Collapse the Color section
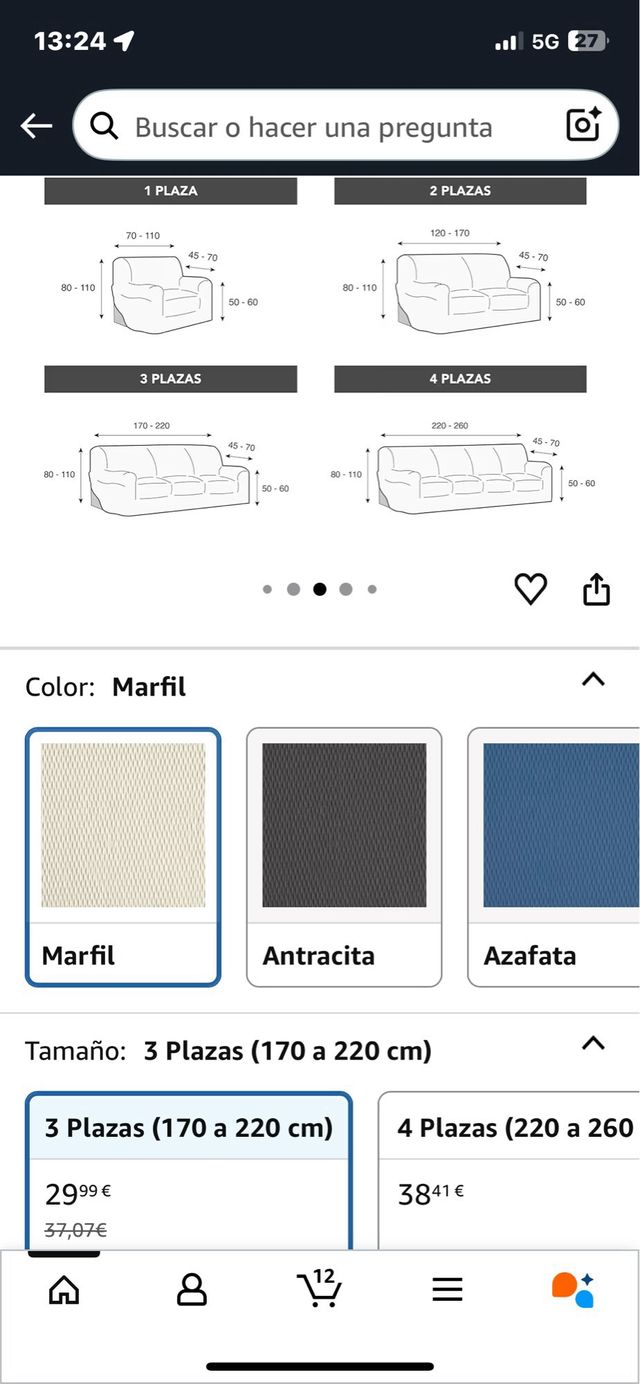Screen dimensions: 640x1384 tap(593, 680)
